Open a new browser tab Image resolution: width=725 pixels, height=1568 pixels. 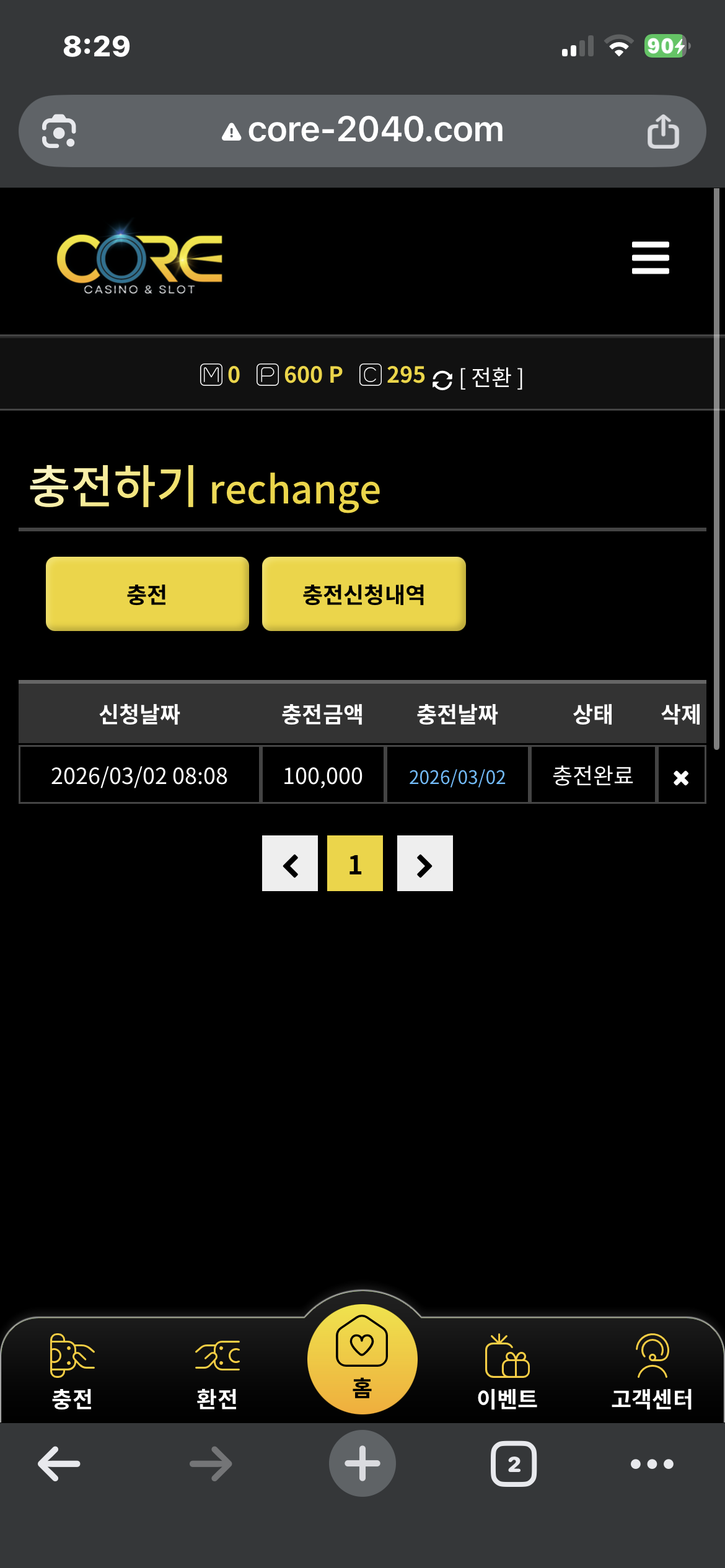[x=362, y=1464]
